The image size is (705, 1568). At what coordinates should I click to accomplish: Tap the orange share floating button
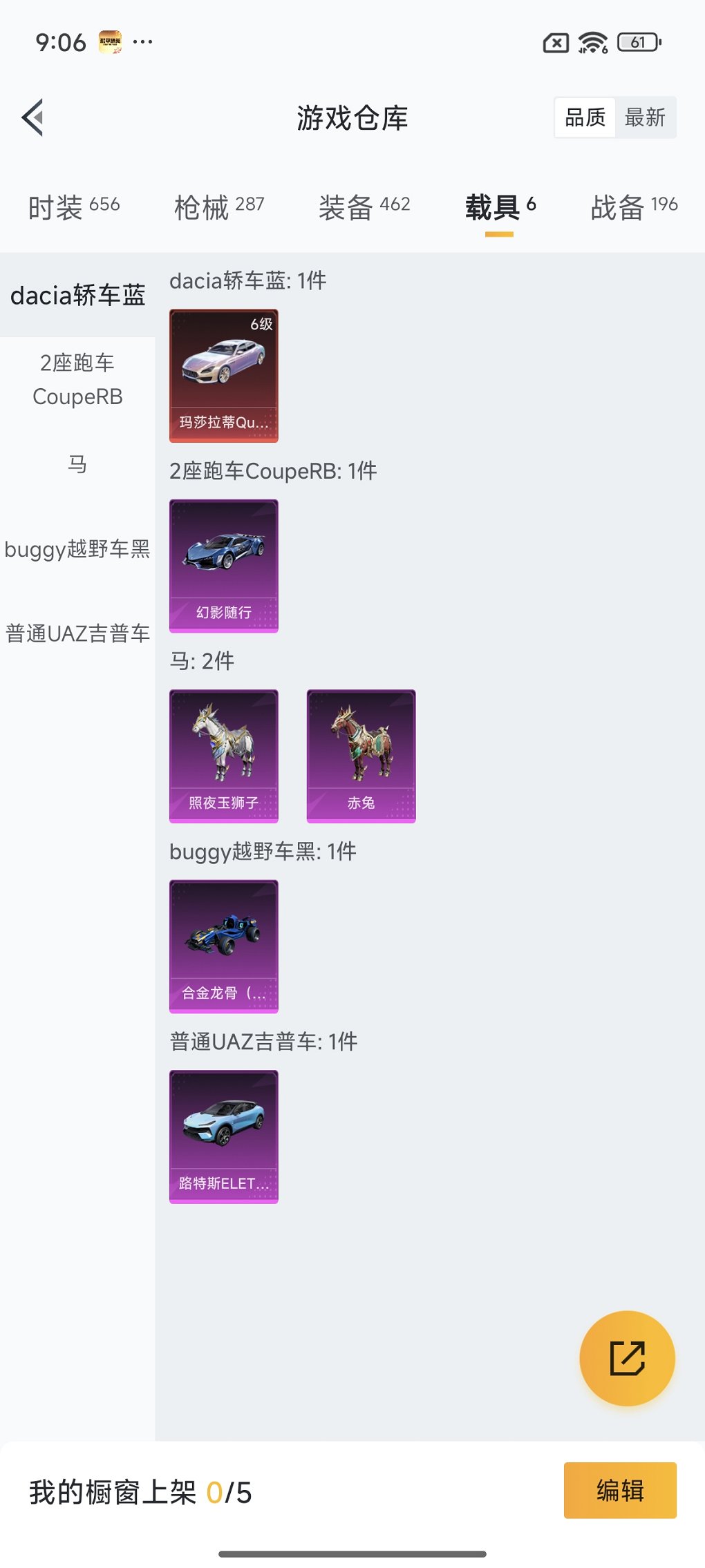pos(627,1358)
